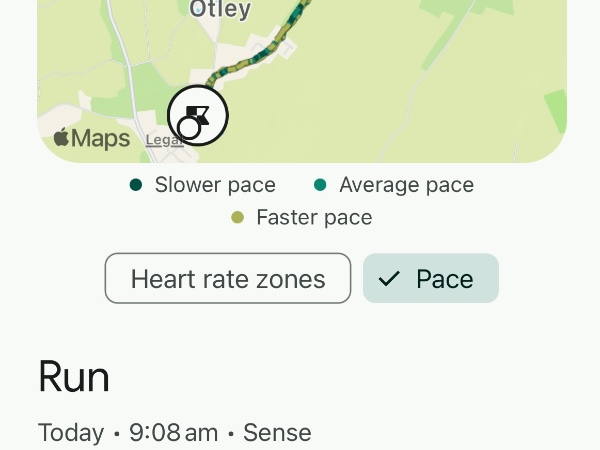
Task: Open the Legal link on the map
Action: tap(161, 141)
